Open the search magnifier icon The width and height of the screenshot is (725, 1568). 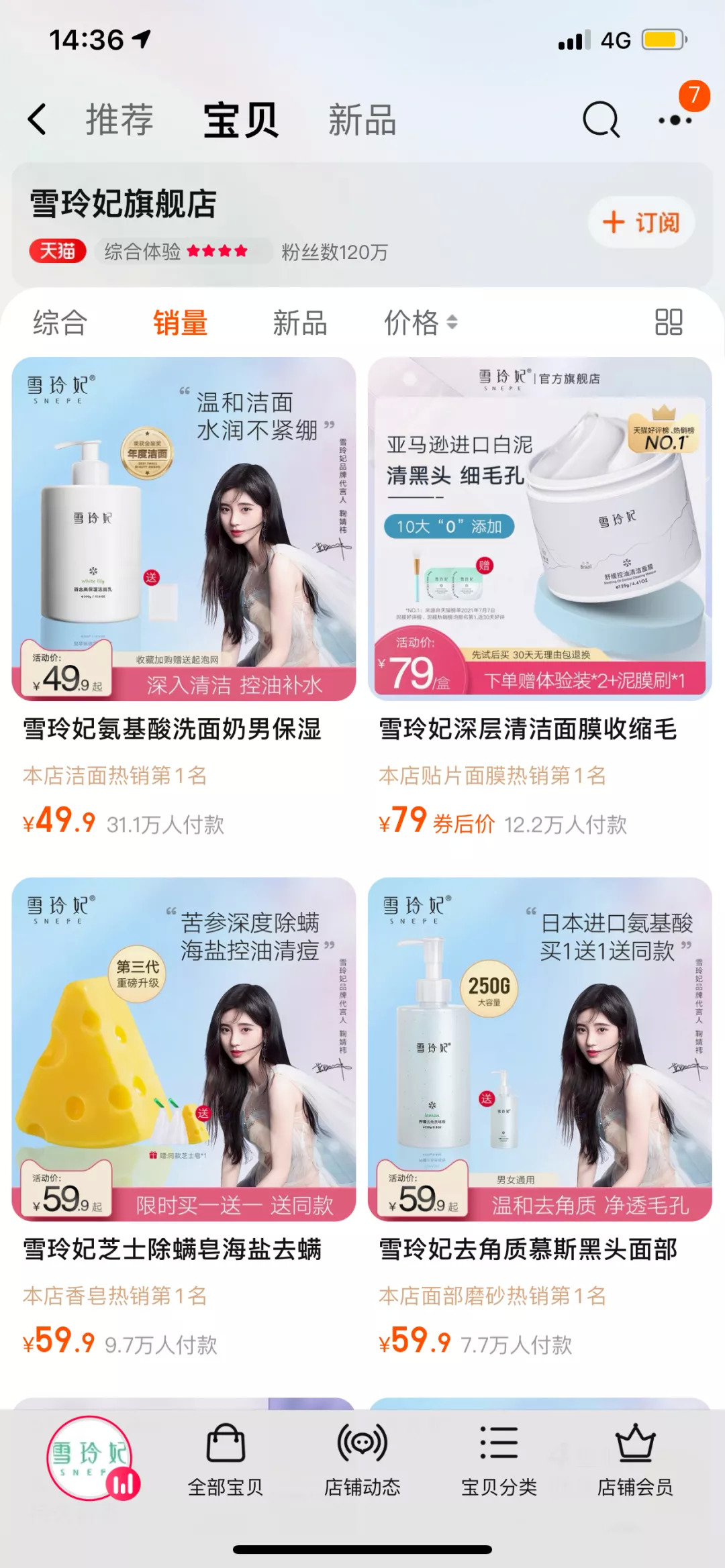pos(600,120)
